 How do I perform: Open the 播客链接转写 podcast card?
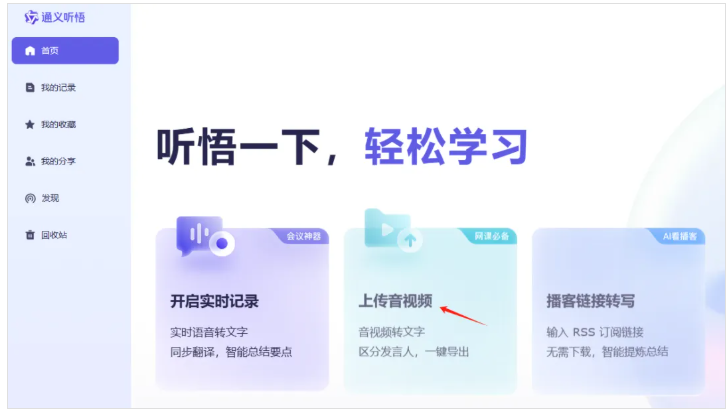[x=618, y=310]
